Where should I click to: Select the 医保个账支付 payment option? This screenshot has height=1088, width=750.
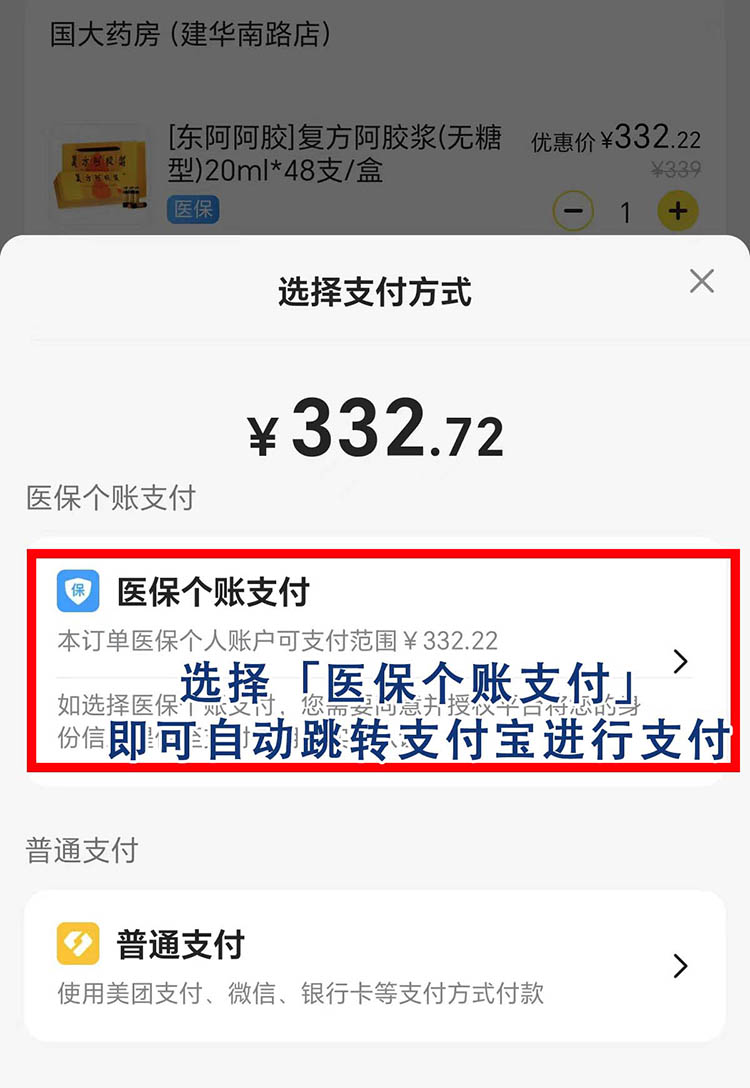coord(375,592)
